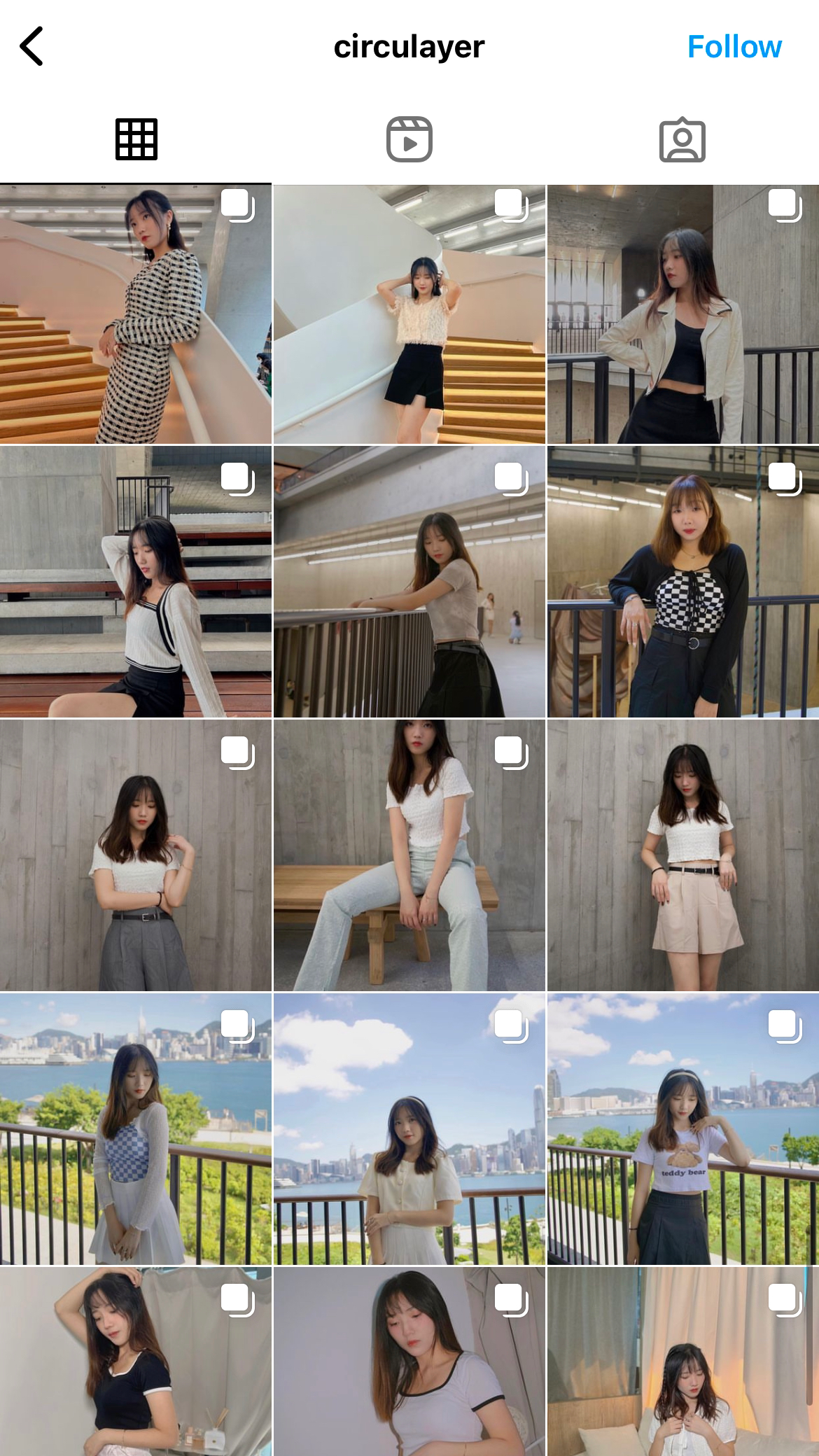Open the taupe t-shirt leaning on railing post
Viewport: 819px width, 1456px height.
tap(409, 582)
